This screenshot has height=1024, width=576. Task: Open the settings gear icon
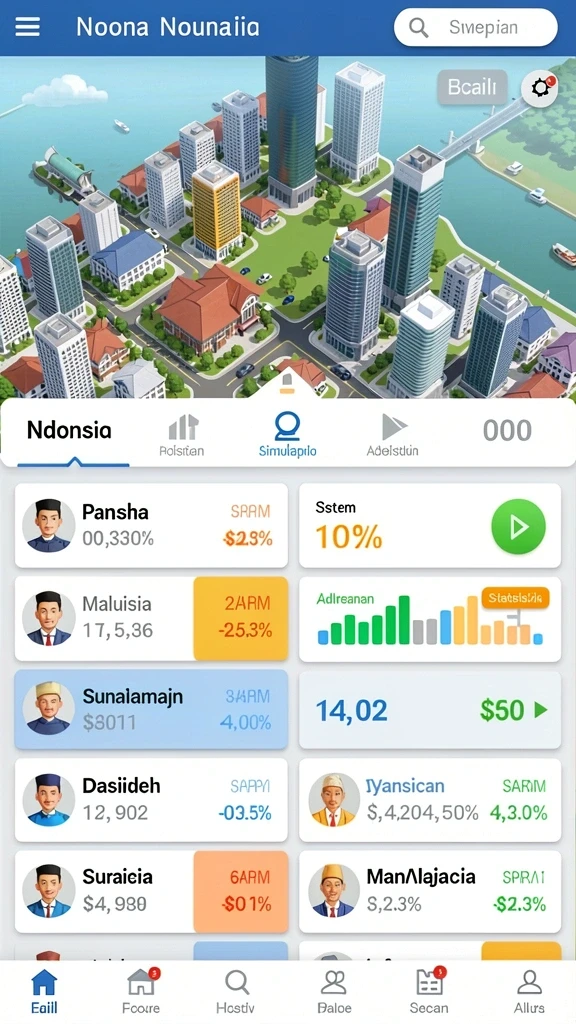coord(539,88)
